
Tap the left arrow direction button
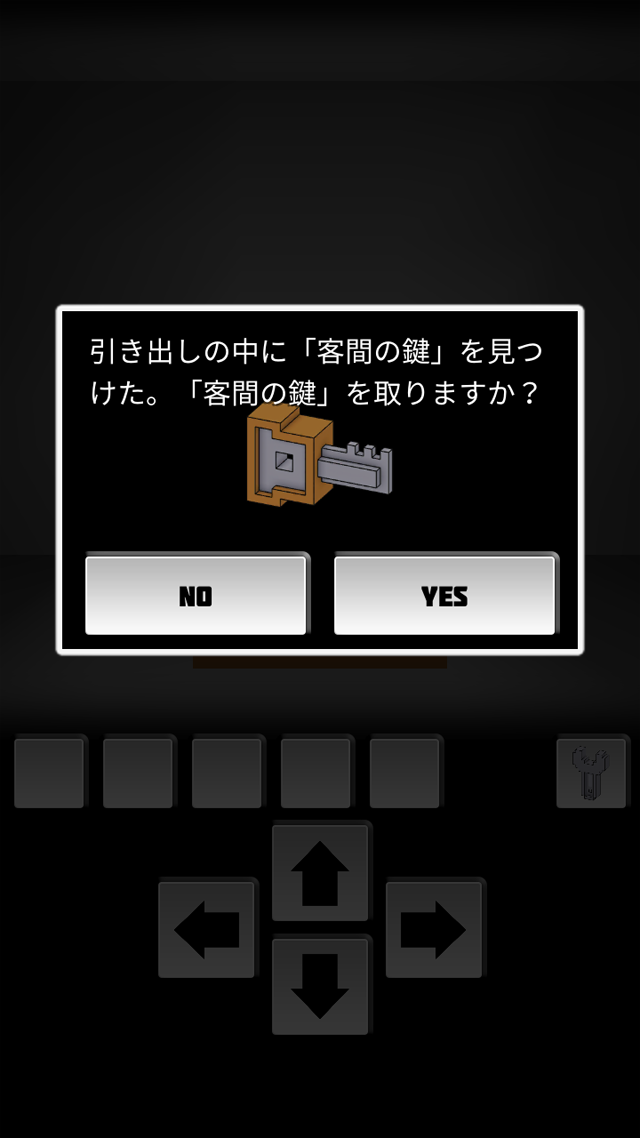tap(207, 930)
